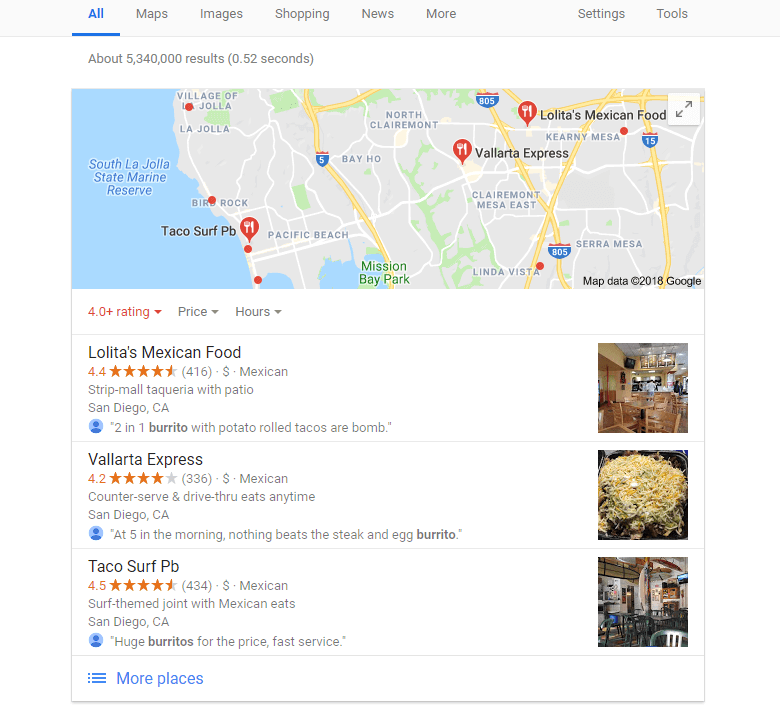Open the 4.0+ rating filter dropdown

124,312
